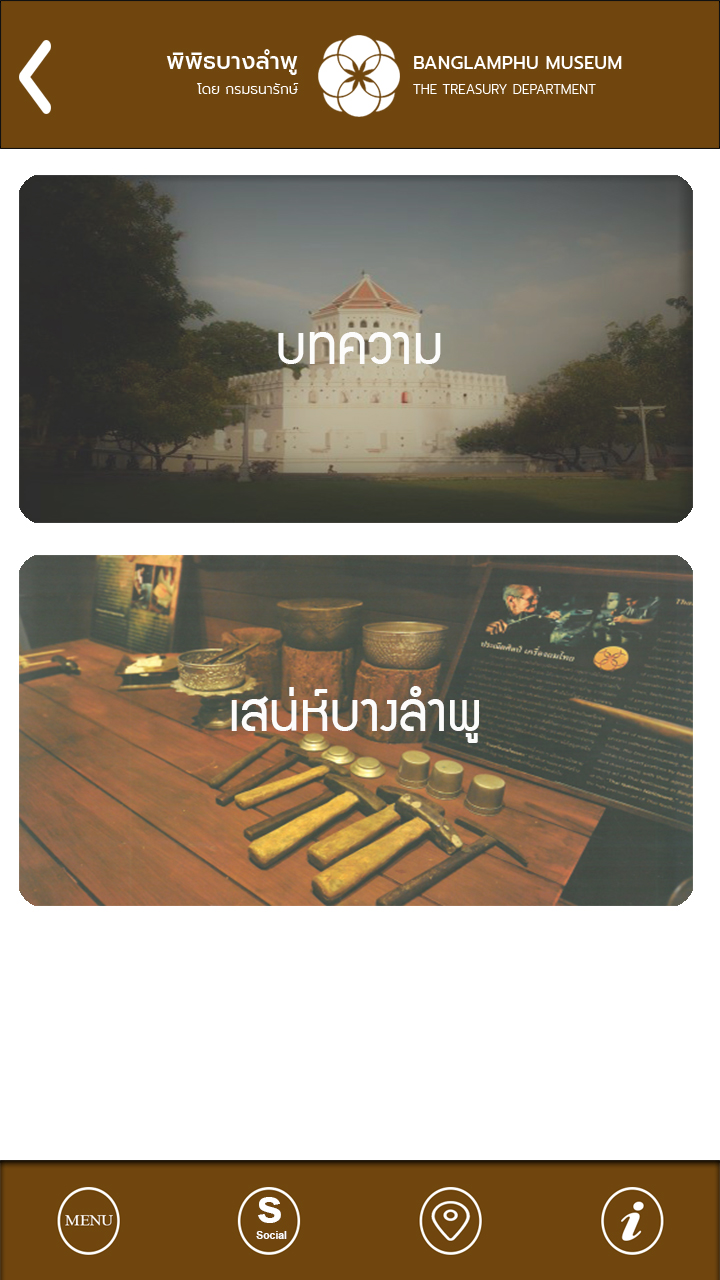Open the Social section

pos(269,1220)
